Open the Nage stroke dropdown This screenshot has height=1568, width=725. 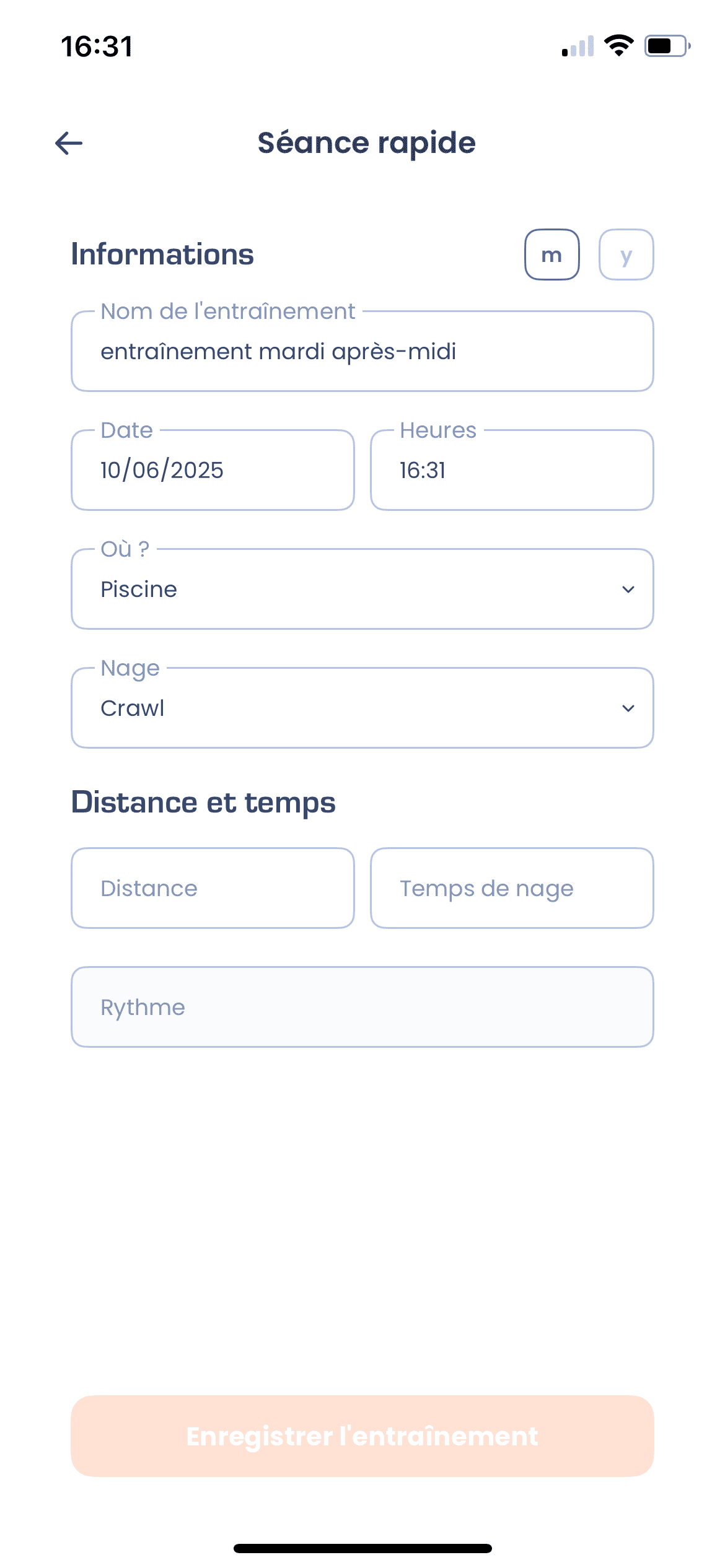pos(362,708)
